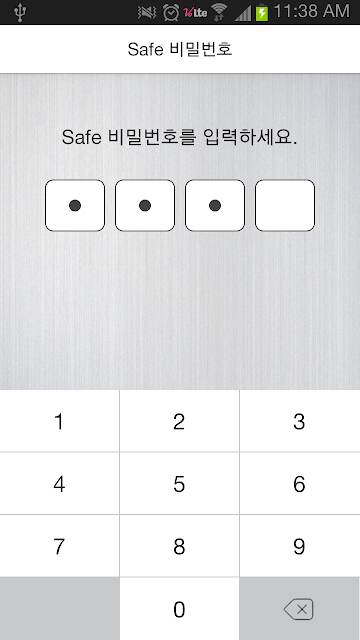This screenshot has width=360, height=640.
Task: Enter digit 9 for the password
Action: coord(300,546)
